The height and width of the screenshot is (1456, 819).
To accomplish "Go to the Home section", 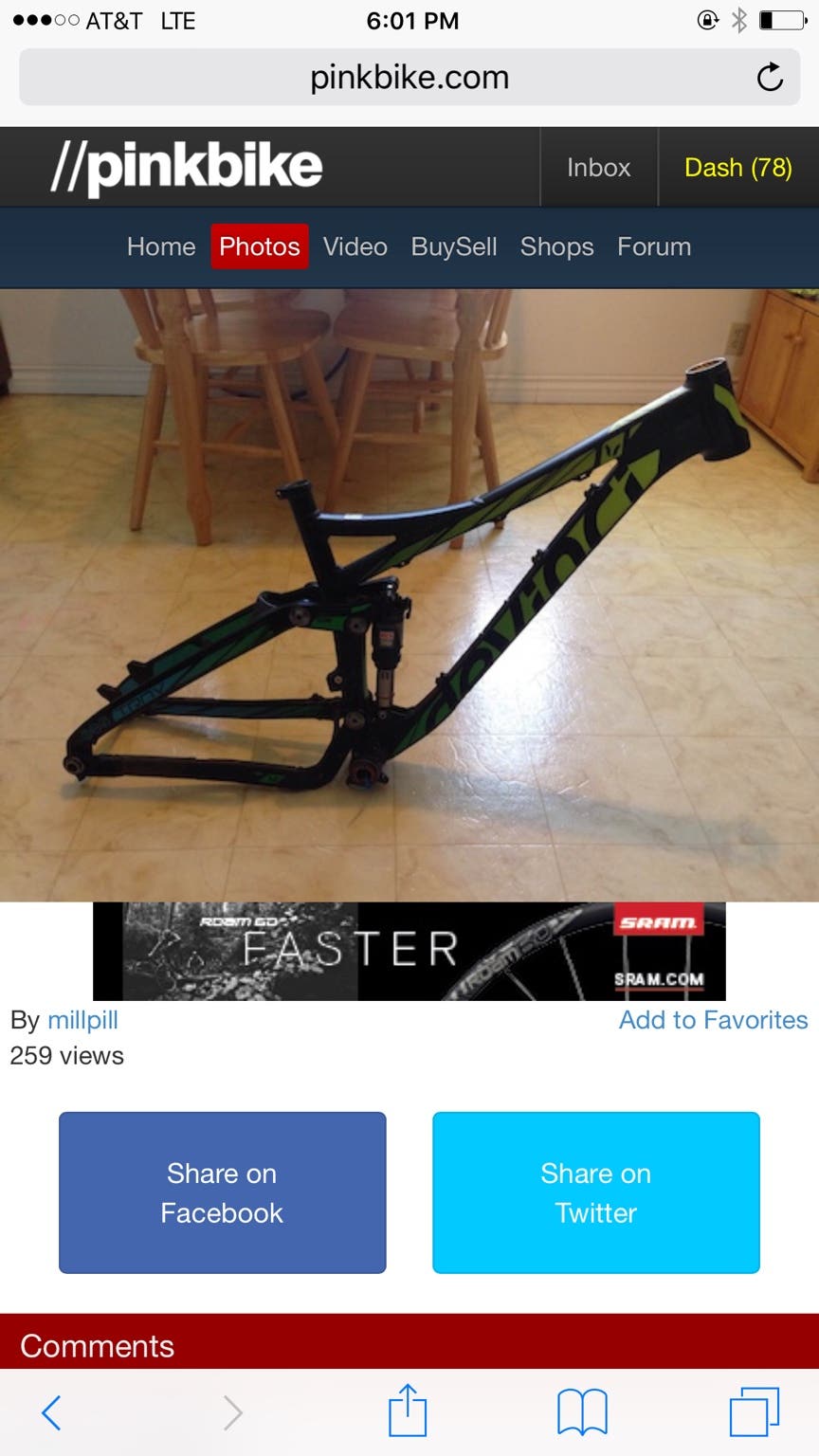I will [161, 246].
